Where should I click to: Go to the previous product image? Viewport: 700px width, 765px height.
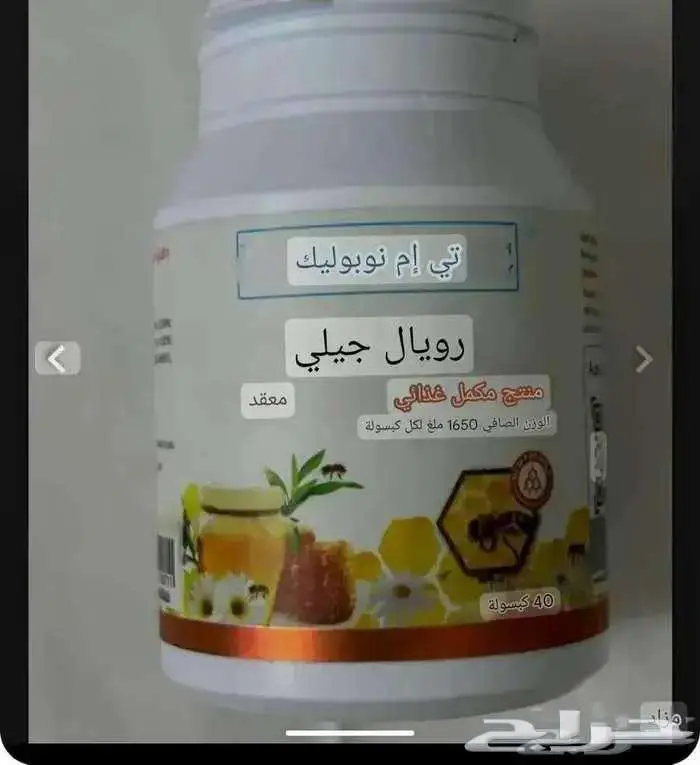pyautogui.click(x=57, y=358)
